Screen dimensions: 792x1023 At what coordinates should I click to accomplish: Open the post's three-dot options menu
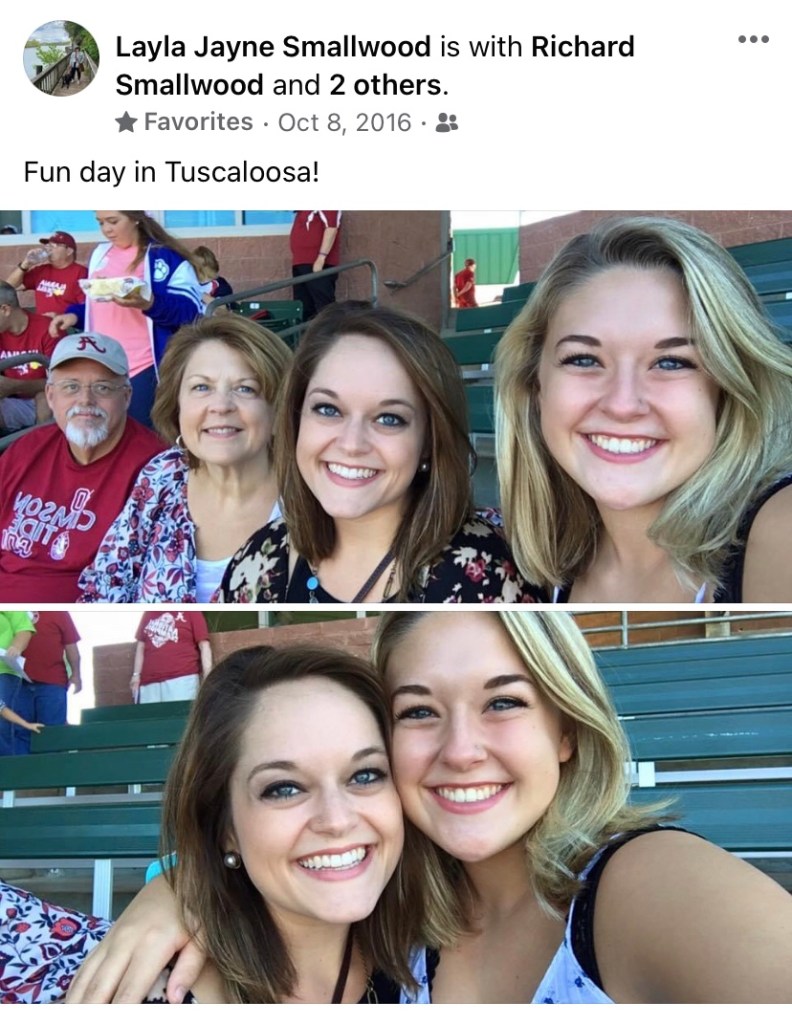click(753, 40)
